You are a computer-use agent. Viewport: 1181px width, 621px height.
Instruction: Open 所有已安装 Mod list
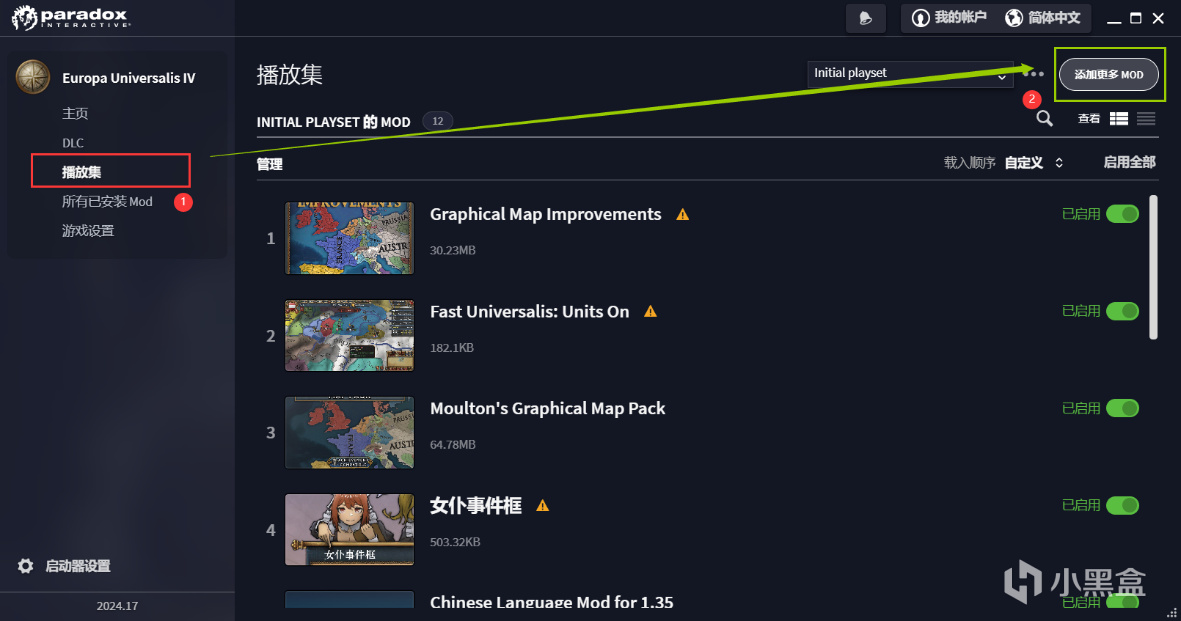(x=107, y=201)
